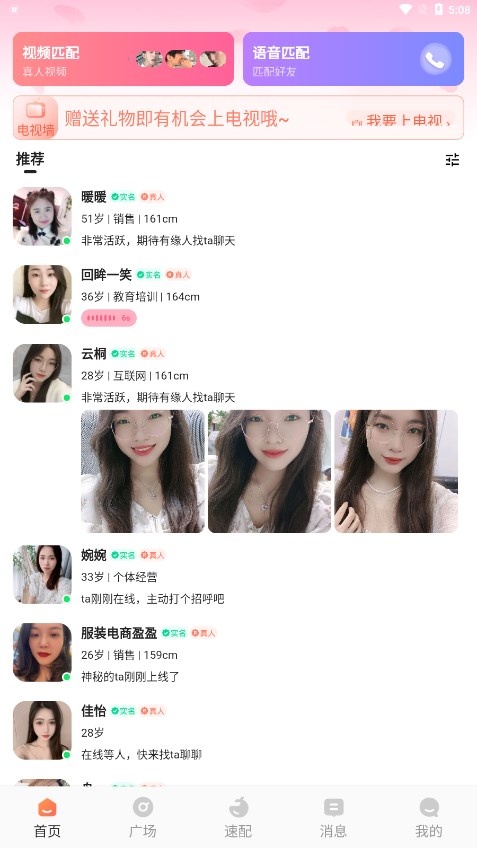Go to the 首页 tab

pos(48,817)
